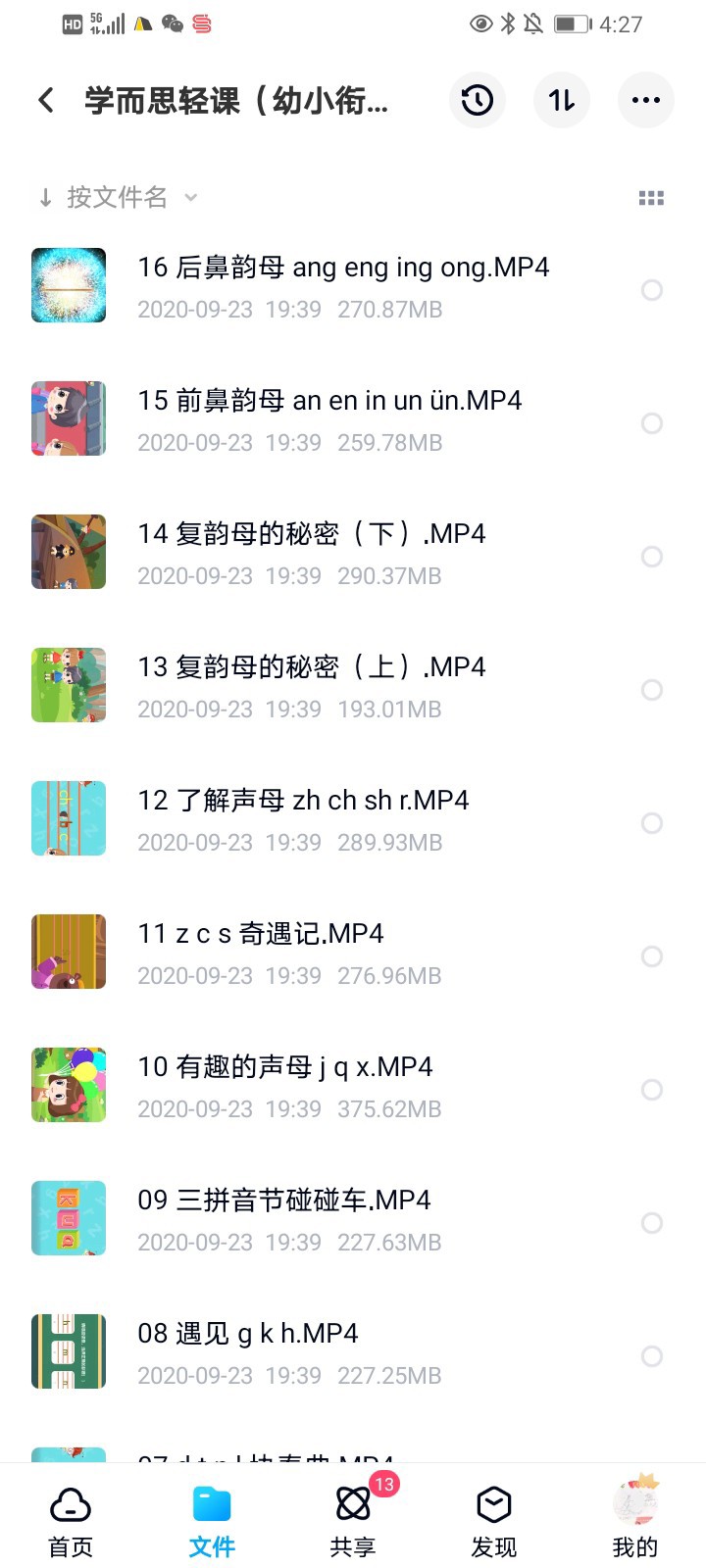The width and height of the screenshot is (706, 1568).
Task: Open 14 复韵母的秘密（下）.MP4
Action: (x=312, y=534)
